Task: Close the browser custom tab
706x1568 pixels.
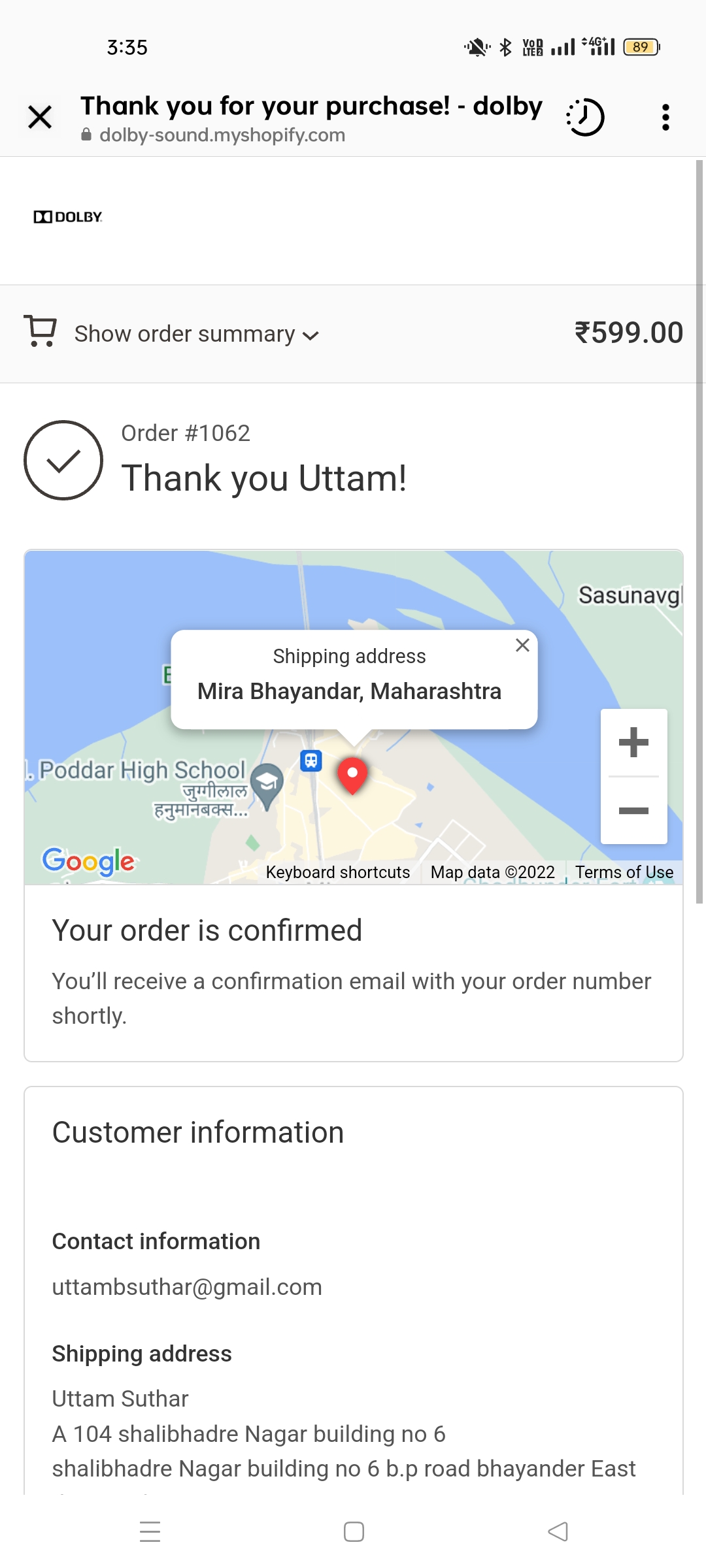Action: click(x=40, y=118)
